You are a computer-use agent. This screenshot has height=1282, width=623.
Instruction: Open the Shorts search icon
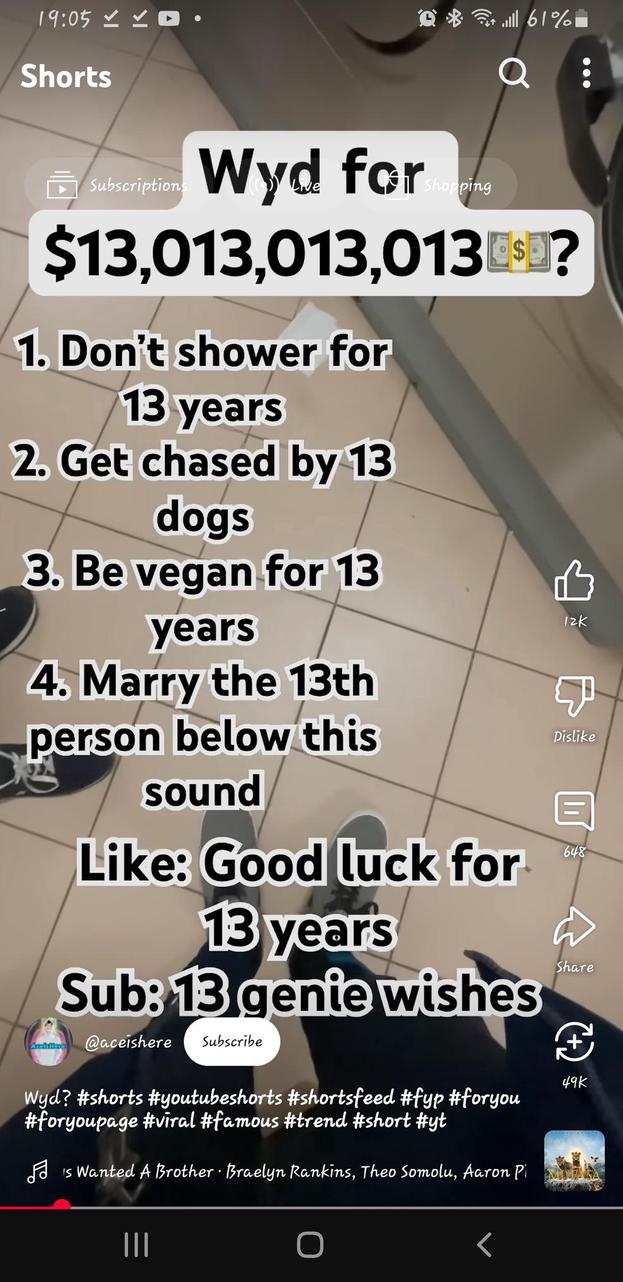(x=513, y=72)
